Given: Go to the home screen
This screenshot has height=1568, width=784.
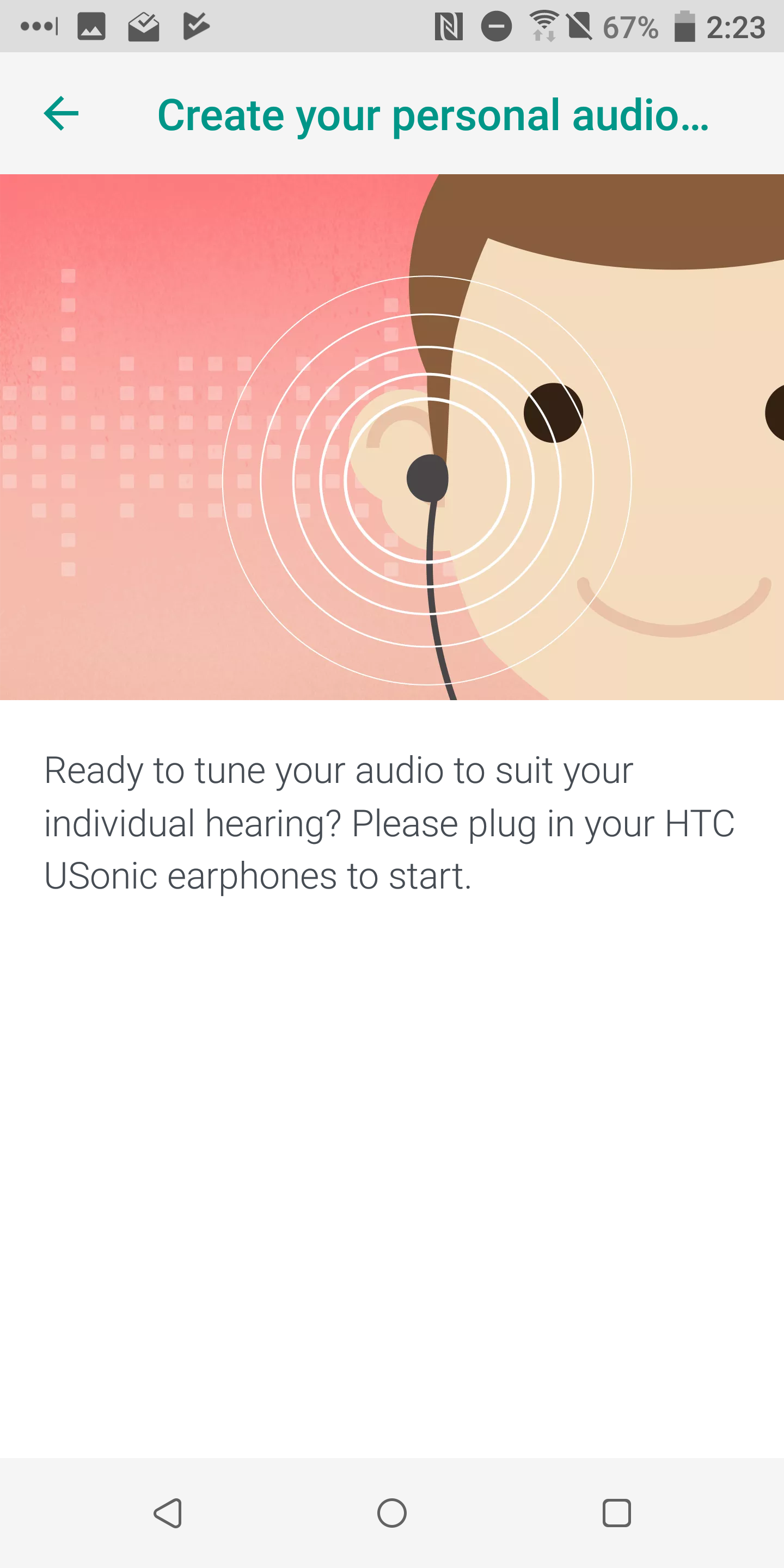Looking at the screenshot, I should click(x=392, y=1513).
